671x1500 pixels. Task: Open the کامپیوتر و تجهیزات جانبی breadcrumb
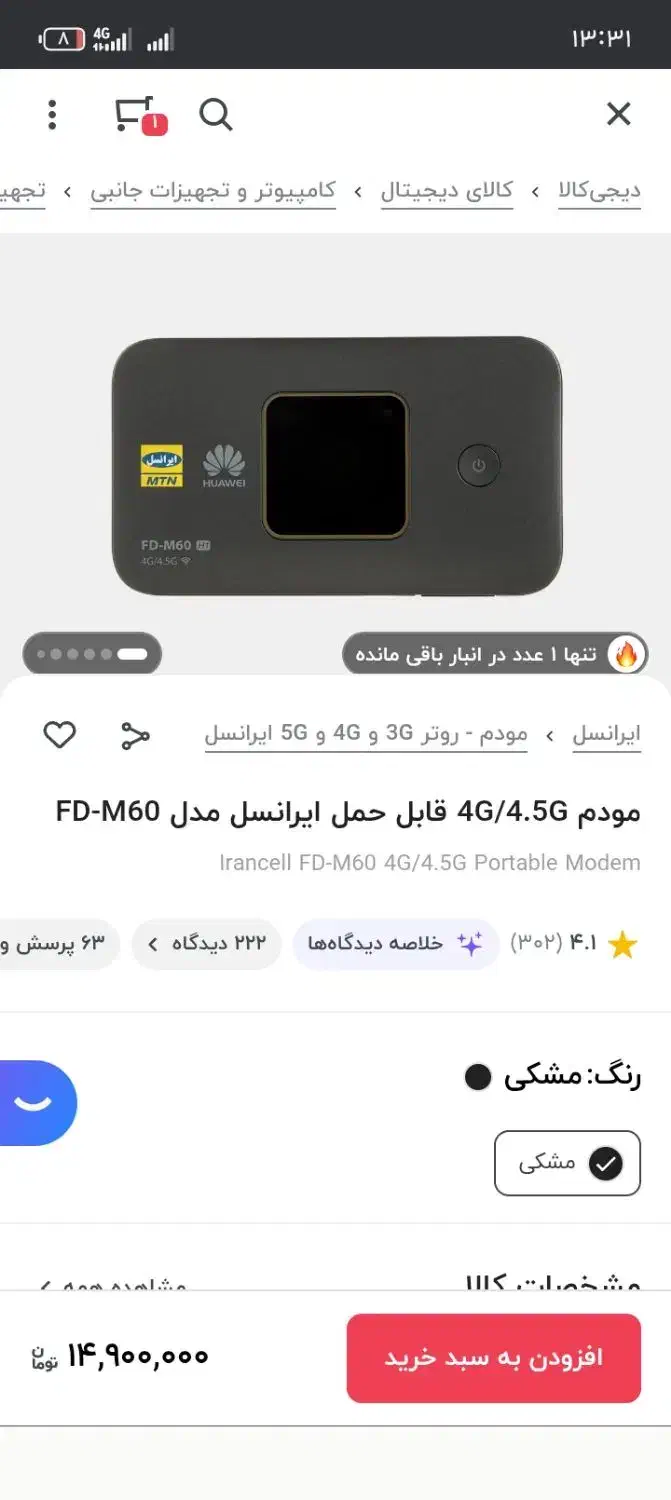click(x=213, y=190)
